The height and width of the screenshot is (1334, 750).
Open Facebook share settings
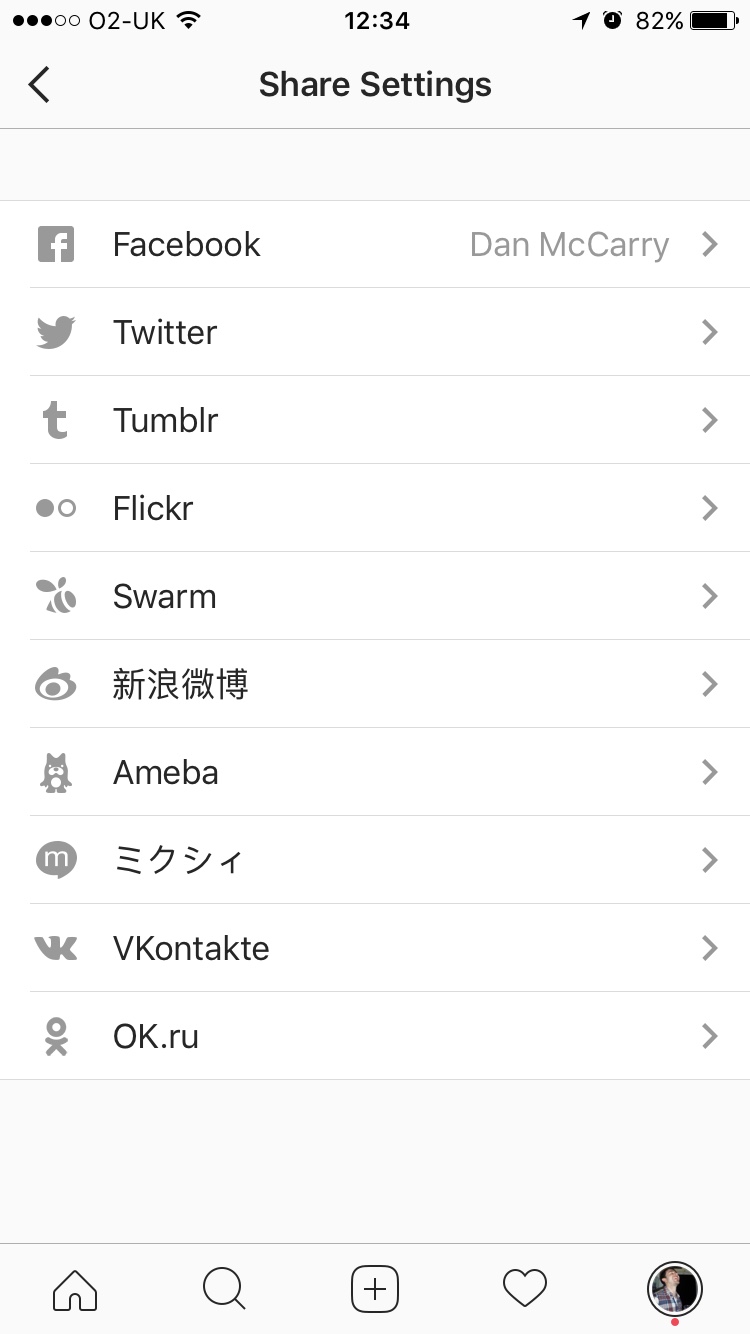click(375, 244)
